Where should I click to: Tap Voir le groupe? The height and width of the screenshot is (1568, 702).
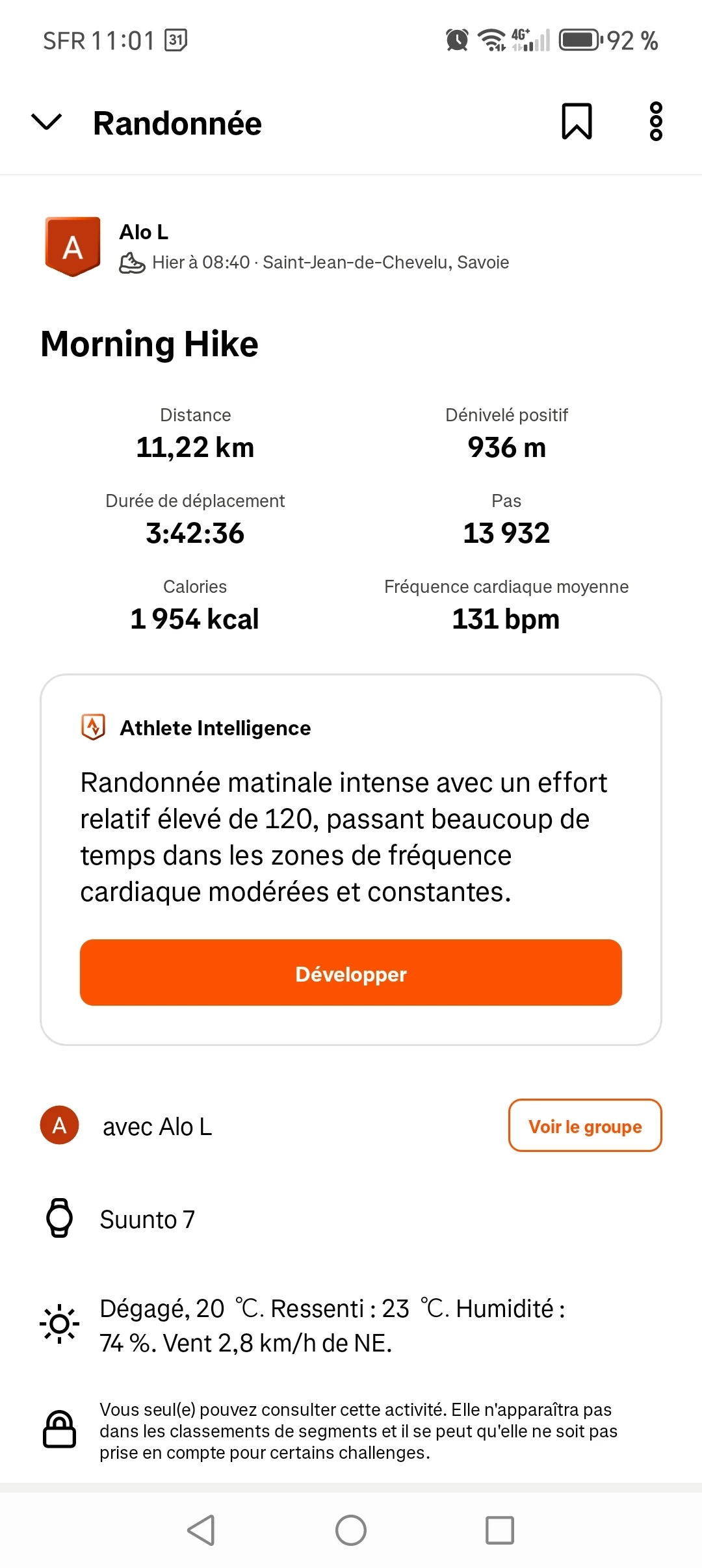coord(585,1125)
